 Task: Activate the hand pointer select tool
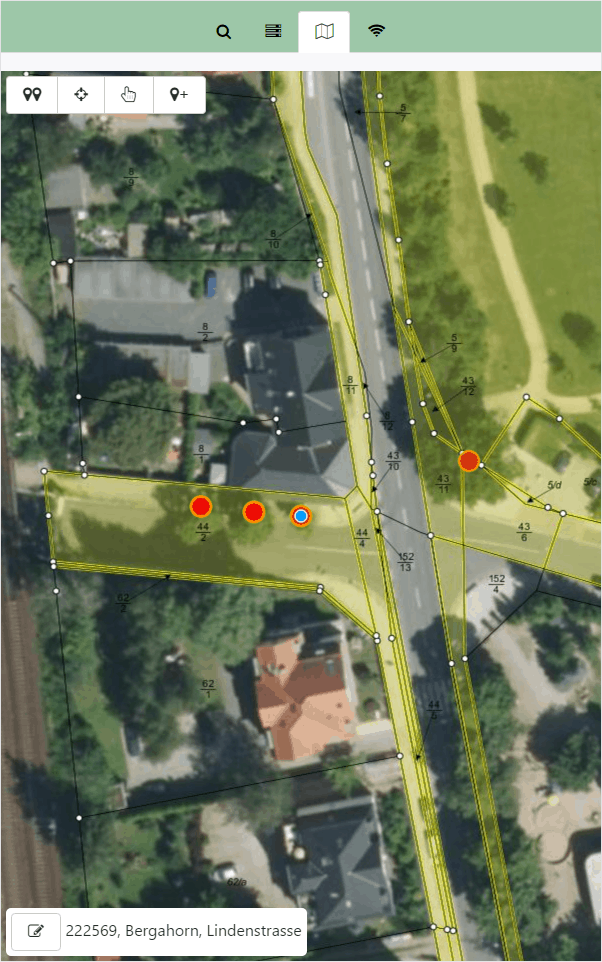pyautogui.click(x=129, y=95)
